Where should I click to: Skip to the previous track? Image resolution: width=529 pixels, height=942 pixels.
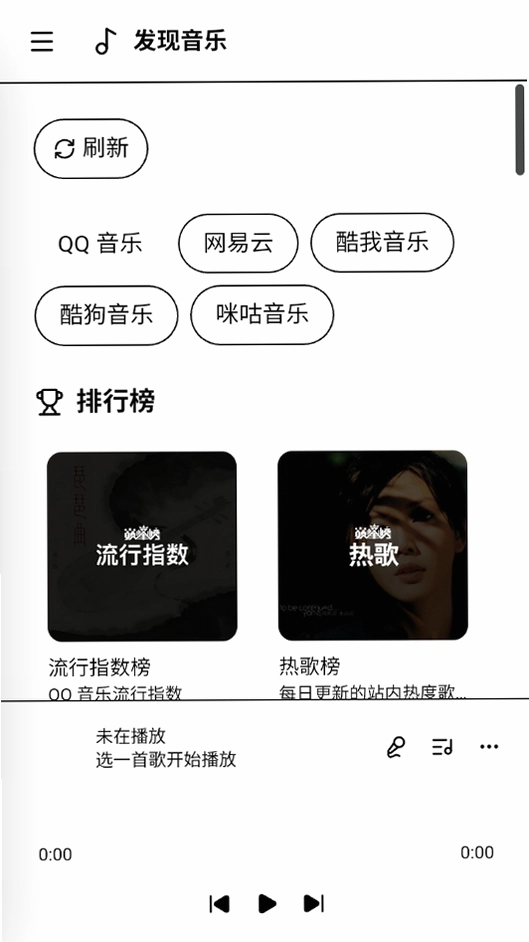coord(219,904)
